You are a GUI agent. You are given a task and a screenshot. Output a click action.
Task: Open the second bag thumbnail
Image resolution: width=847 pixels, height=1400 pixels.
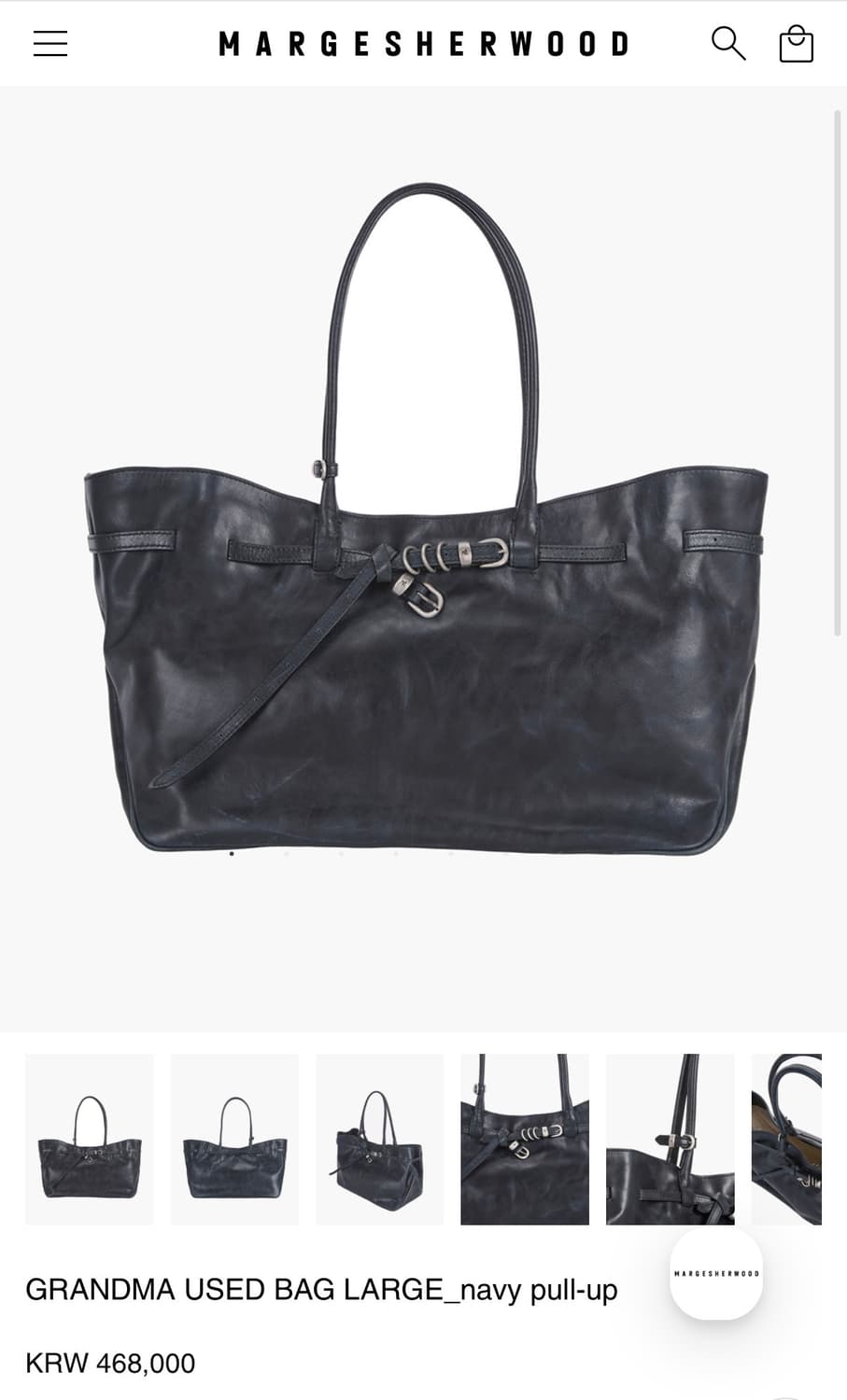[234, 1139]
